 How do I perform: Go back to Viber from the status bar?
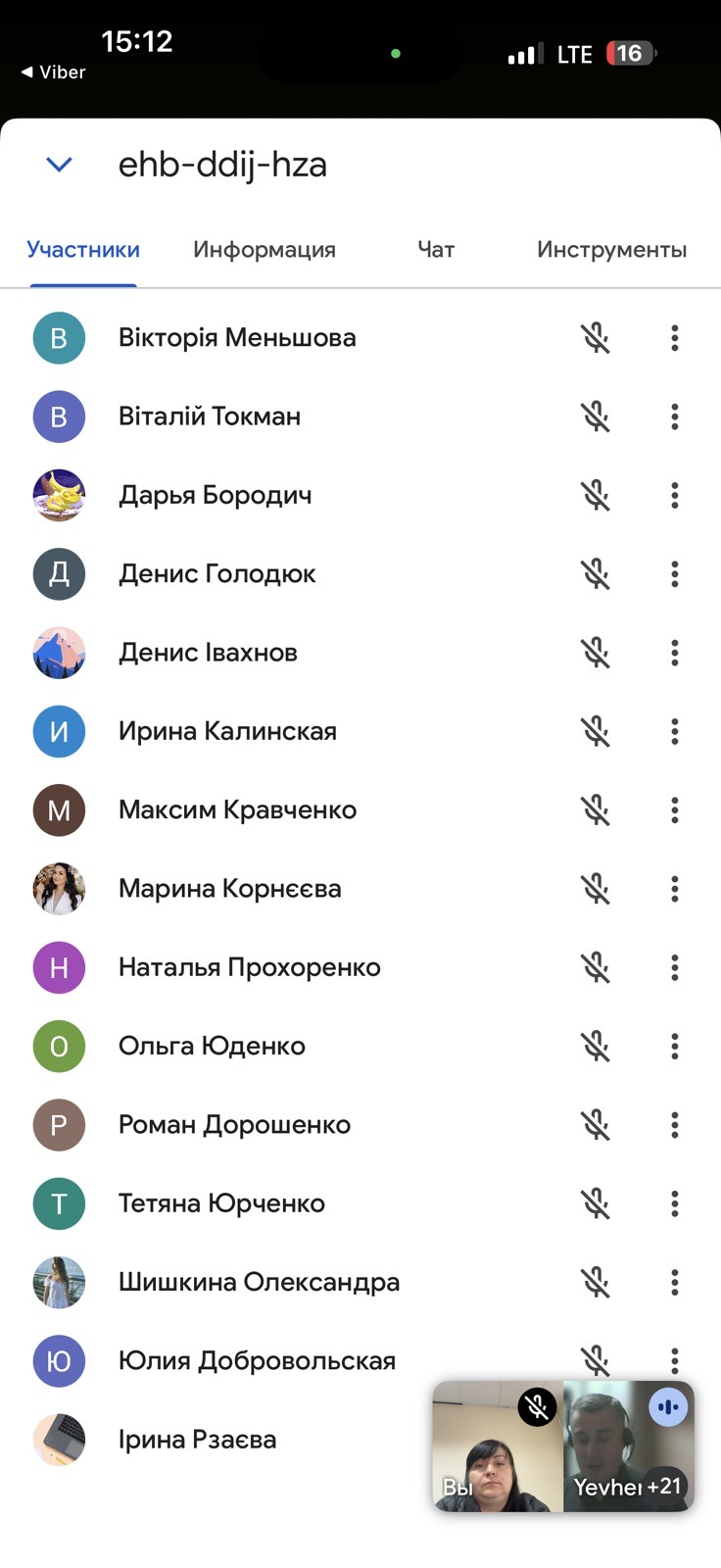point(54,73)
